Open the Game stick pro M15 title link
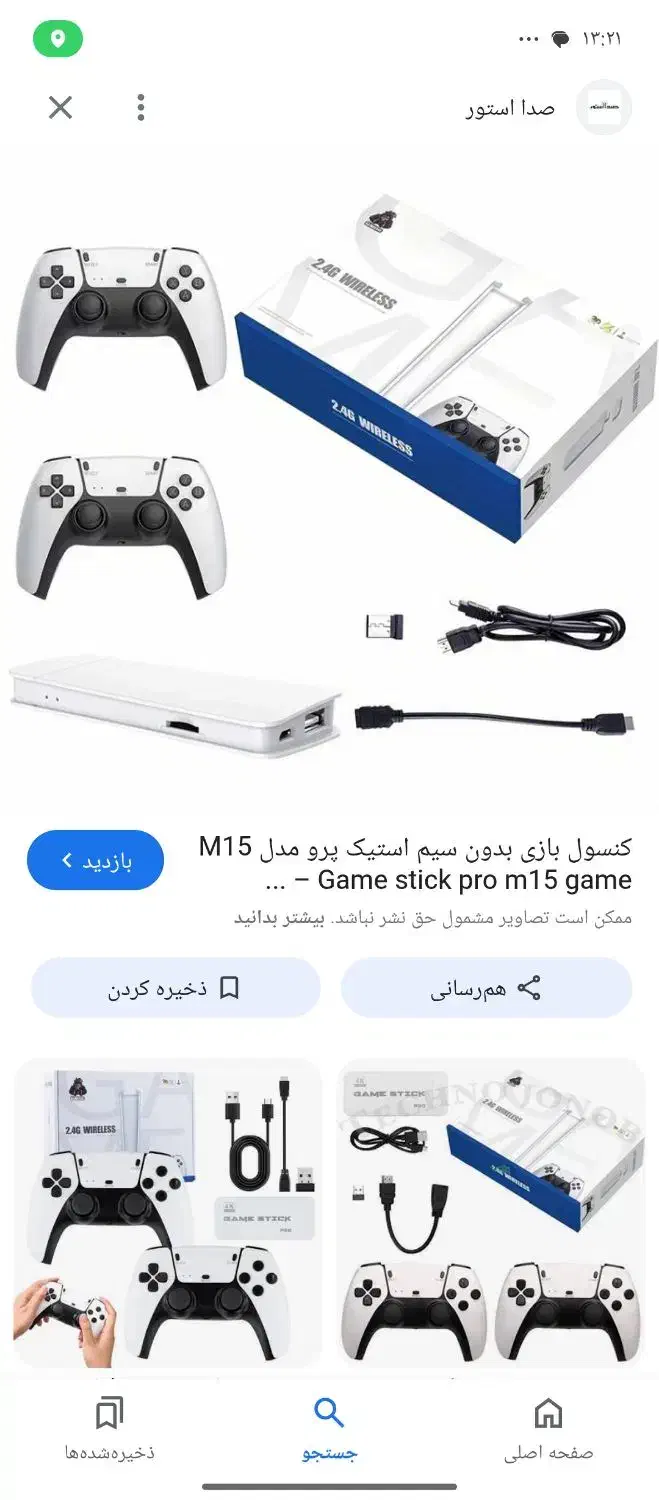Image resolution: width=659 pixels, height=1500 pixels. [415, 864]
